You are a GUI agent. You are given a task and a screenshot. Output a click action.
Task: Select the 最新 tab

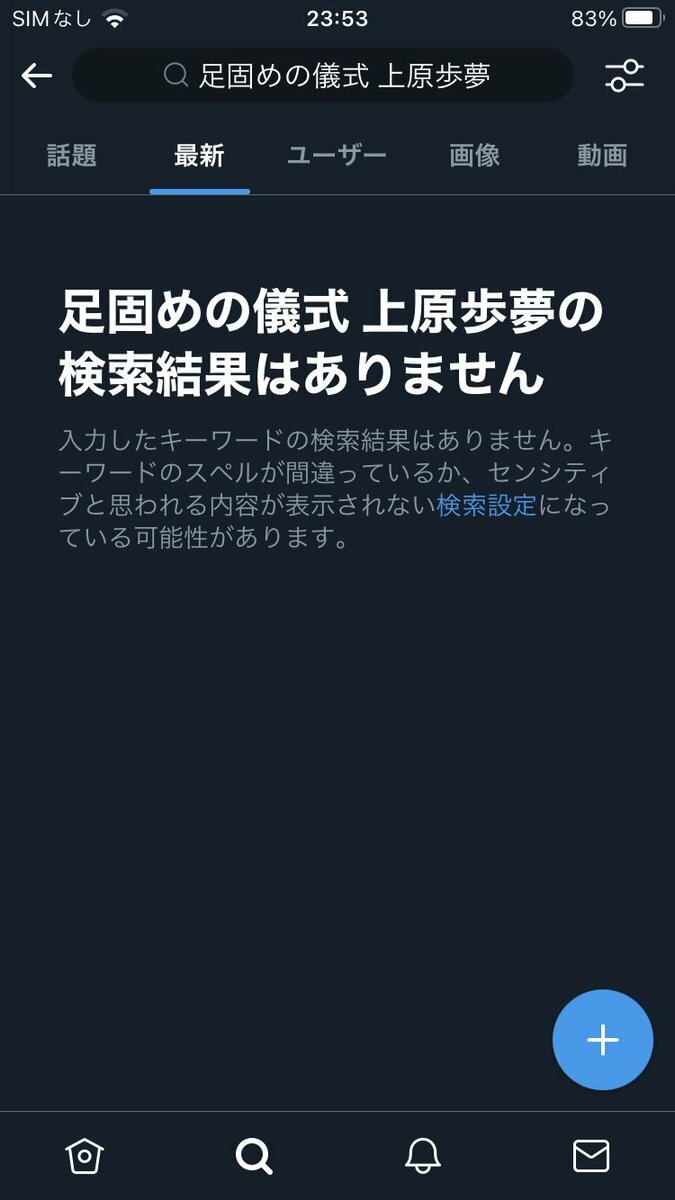(x=199, y=156)
